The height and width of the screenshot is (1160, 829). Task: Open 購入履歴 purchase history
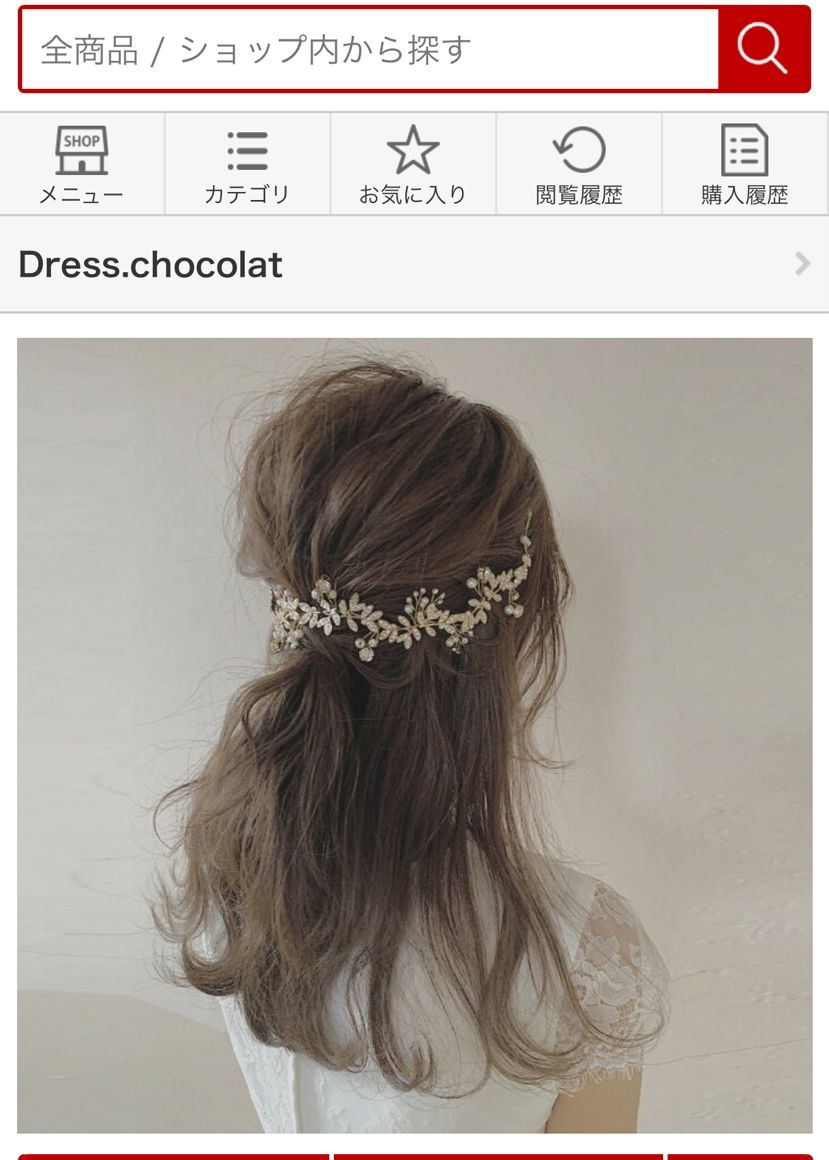pos(745,165)
